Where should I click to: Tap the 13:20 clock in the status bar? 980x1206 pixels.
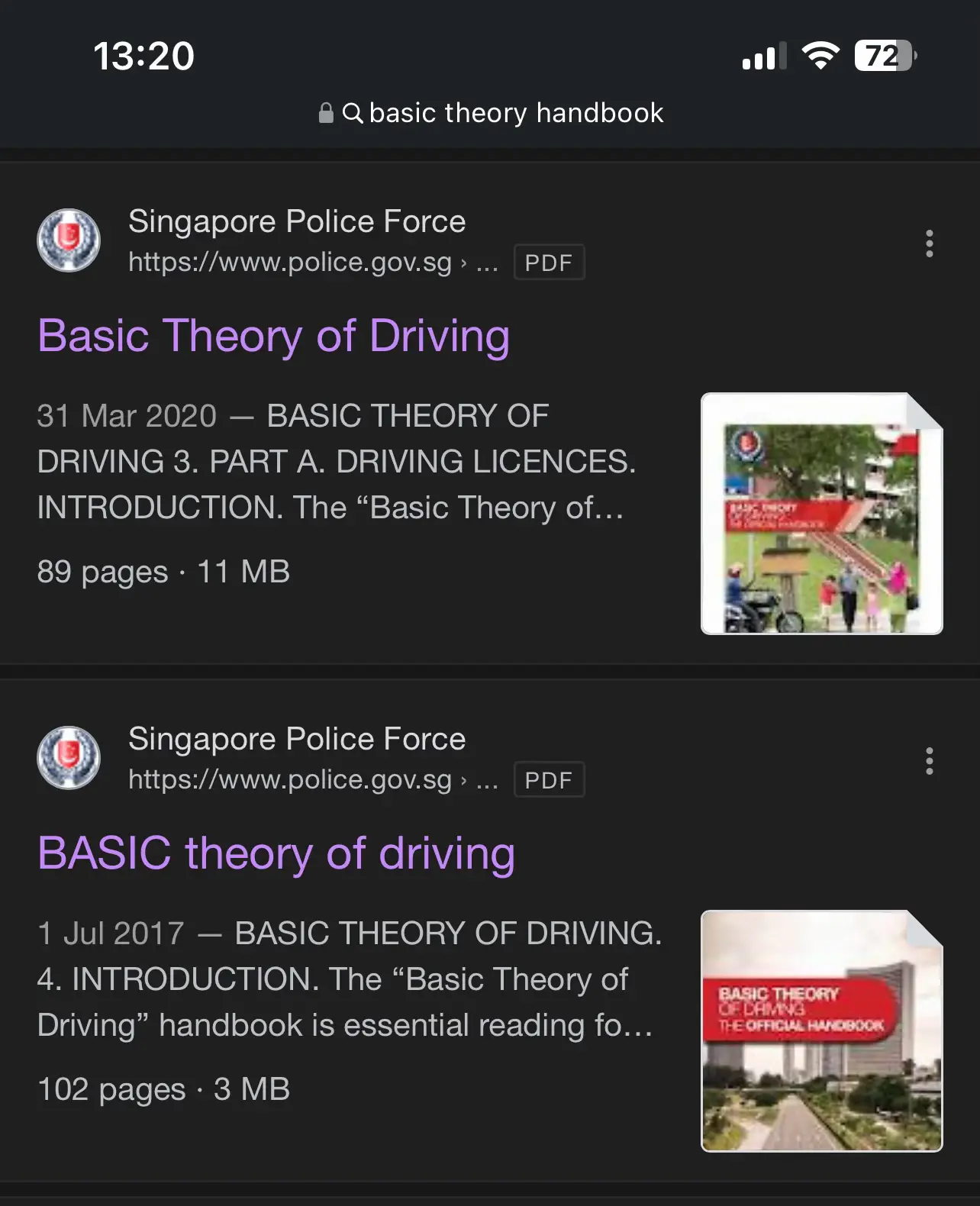point(144,55)
